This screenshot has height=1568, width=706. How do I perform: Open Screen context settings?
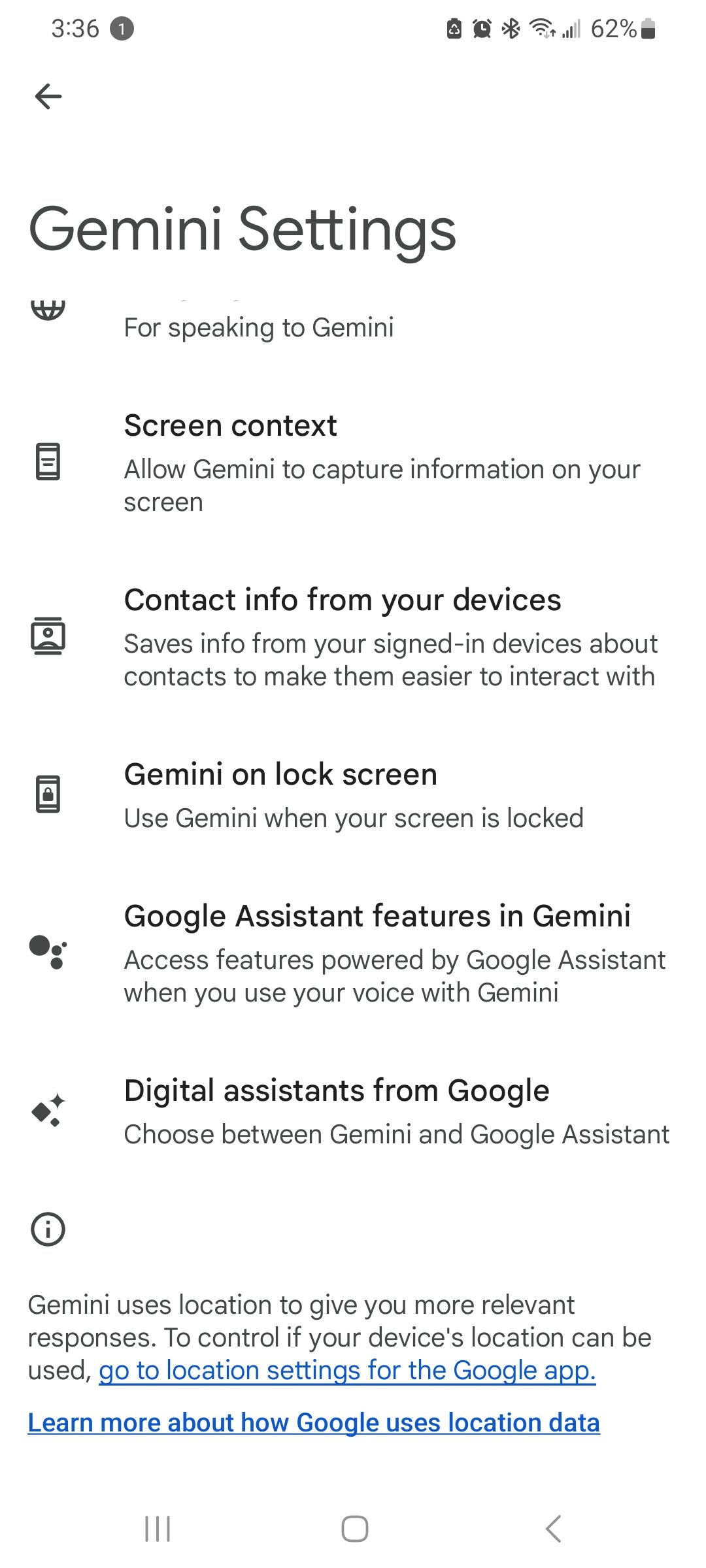pyautogui.click(x=353, y=463)
